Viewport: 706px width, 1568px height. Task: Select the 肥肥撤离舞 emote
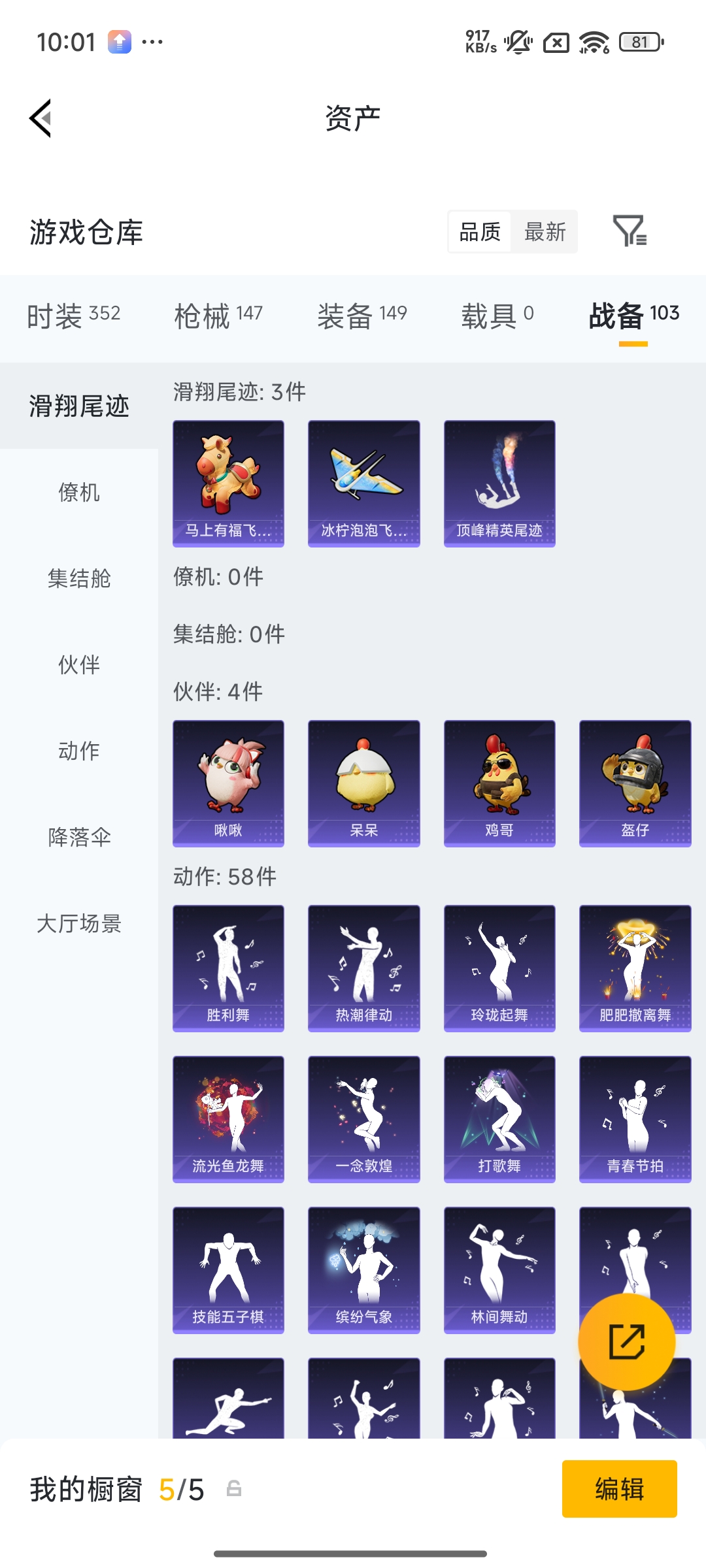pos(634,968)
